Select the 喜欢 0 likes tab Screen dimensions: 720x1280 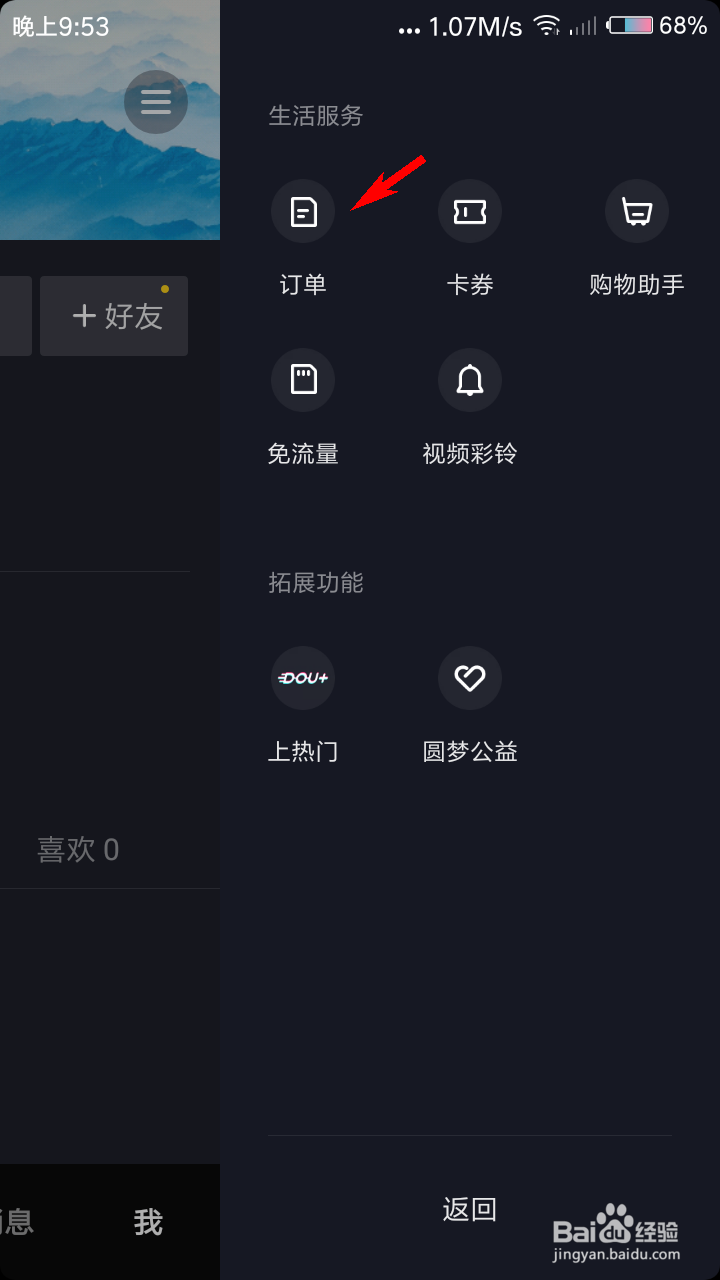pos(78,850)
